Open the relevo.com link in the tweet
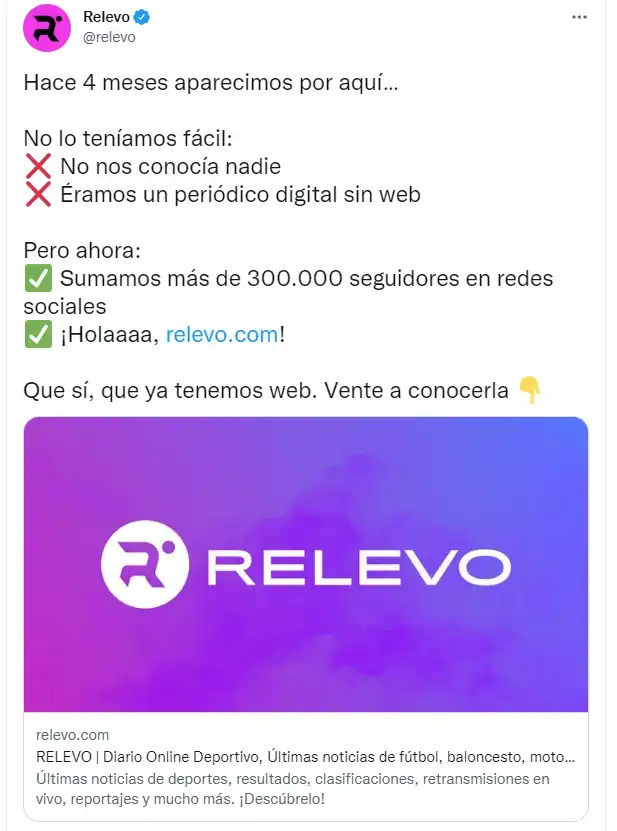Viewport: 617px width, 831px height. coord(222,335)
